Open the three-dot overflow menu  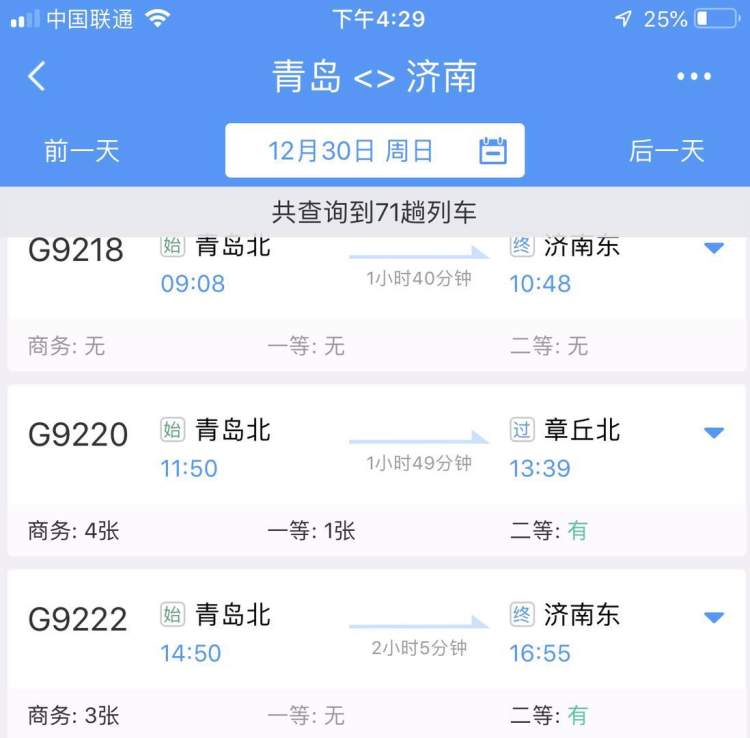pyautogui.click(x=693, y=77)
